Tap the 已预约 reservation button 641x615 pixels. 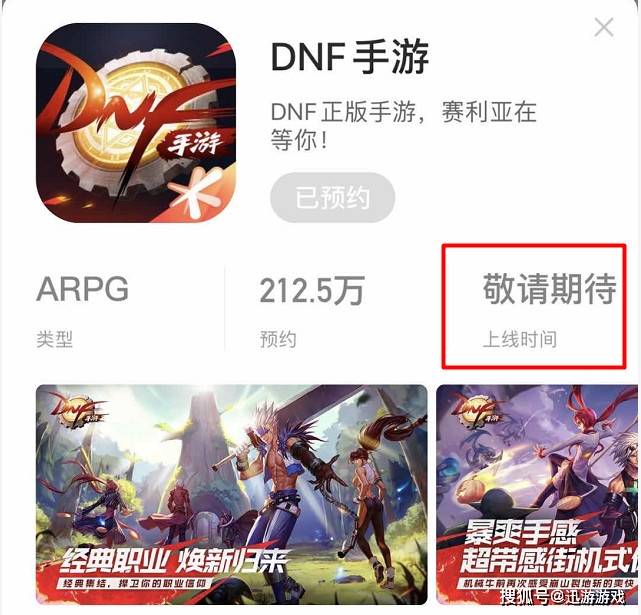coord(332,198)
